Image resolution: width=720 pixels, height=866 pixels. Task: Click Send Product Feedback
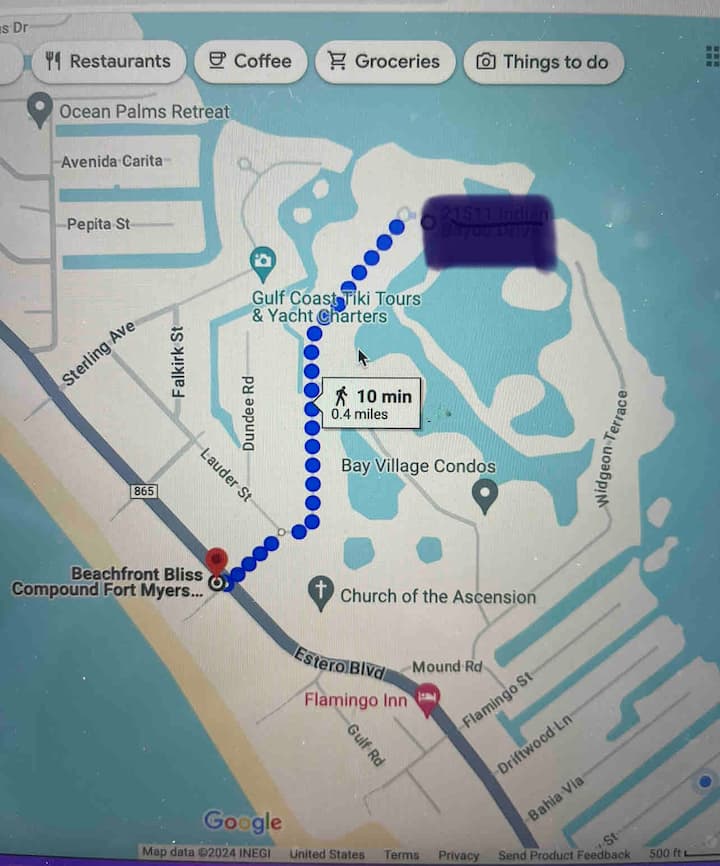point(564,855)
